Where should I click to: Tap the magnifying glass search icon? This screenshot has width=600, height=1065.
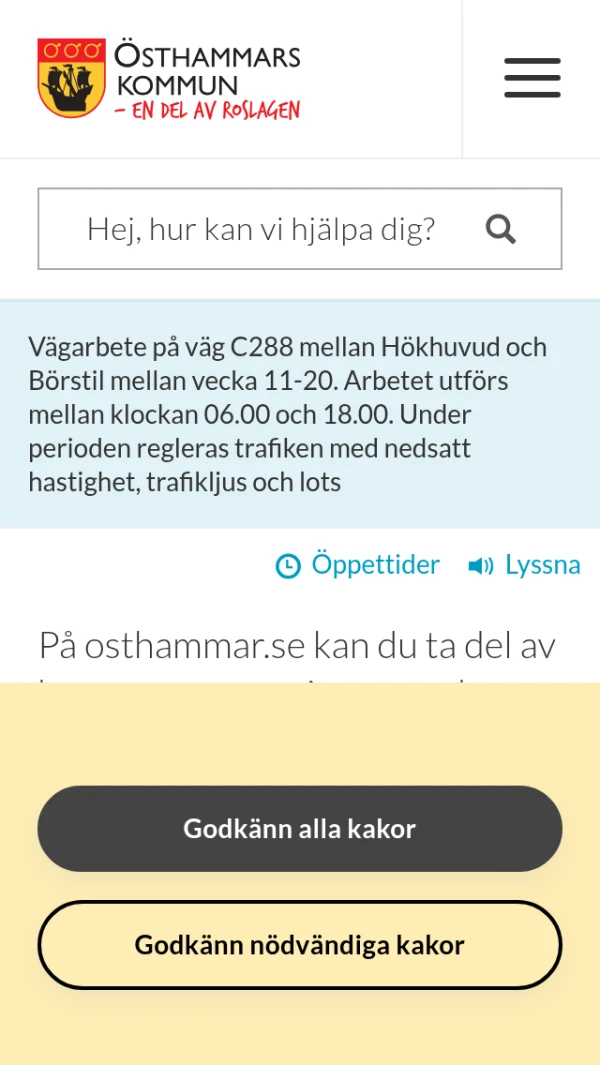coord(501,230)
